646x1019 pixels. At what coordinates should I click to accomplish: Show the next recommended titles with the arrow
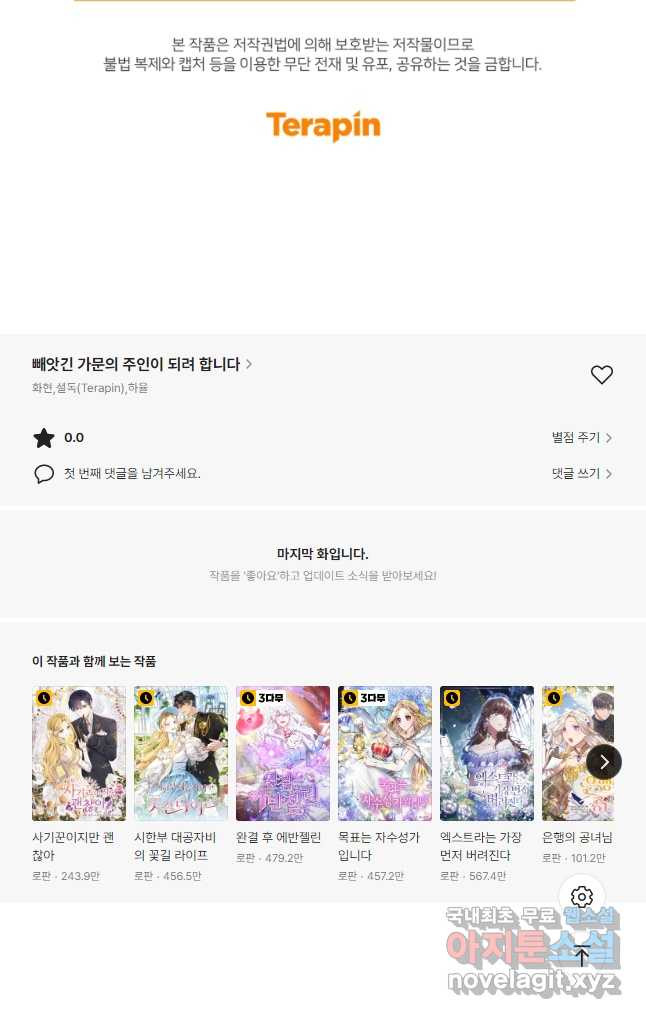[603, 762]
